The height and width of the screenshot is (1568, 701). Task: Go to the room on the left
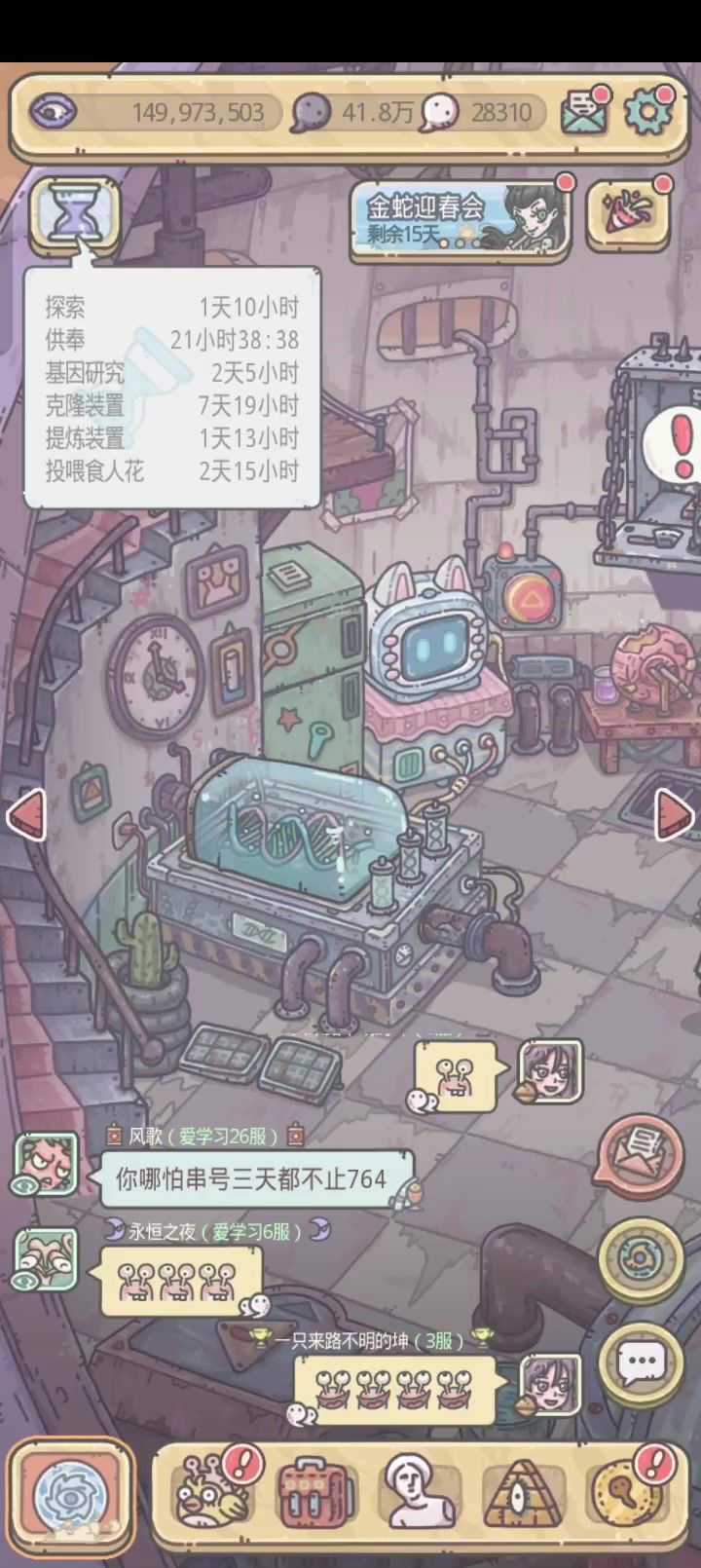(x=26, y=814)
